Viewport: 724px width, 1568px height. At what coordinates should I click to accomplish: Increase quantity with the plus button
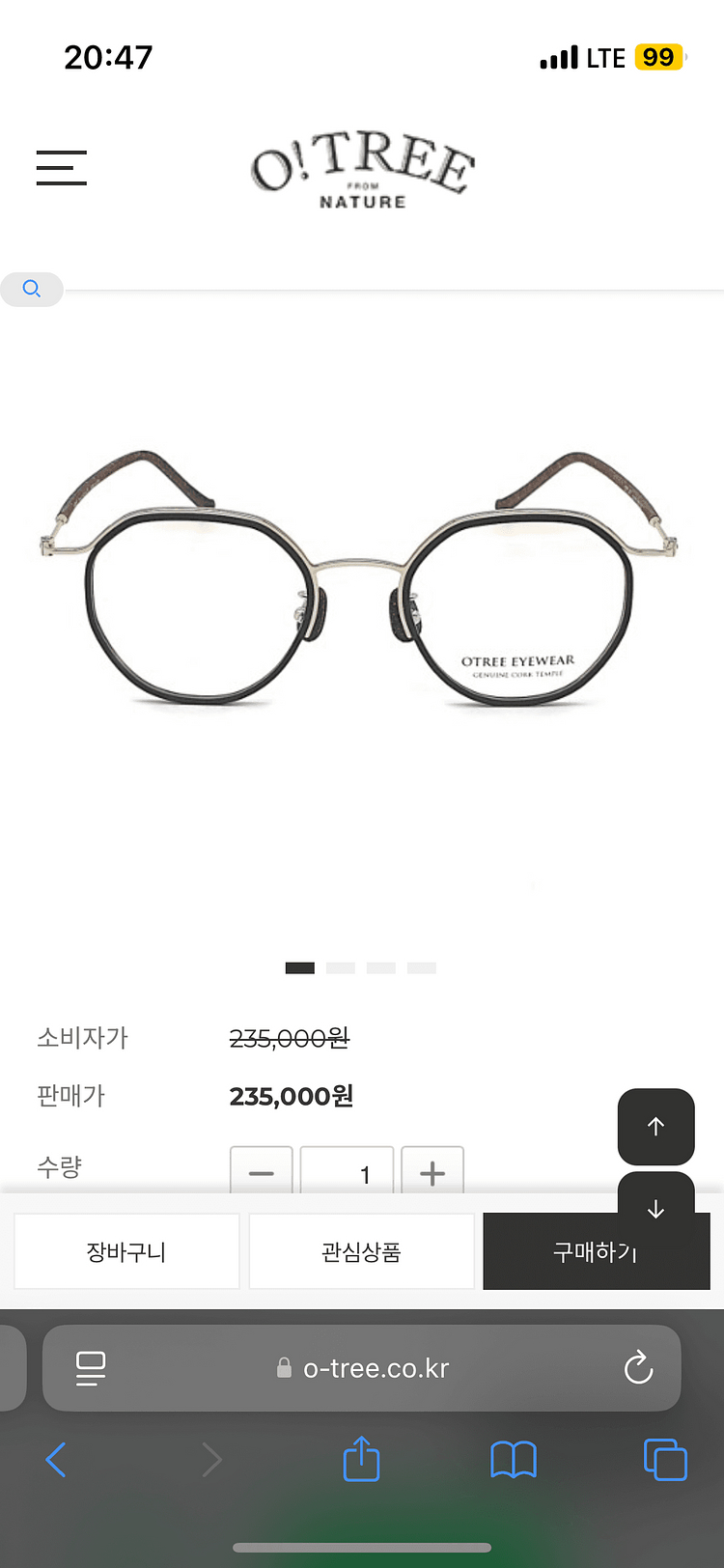point(432,1172)
